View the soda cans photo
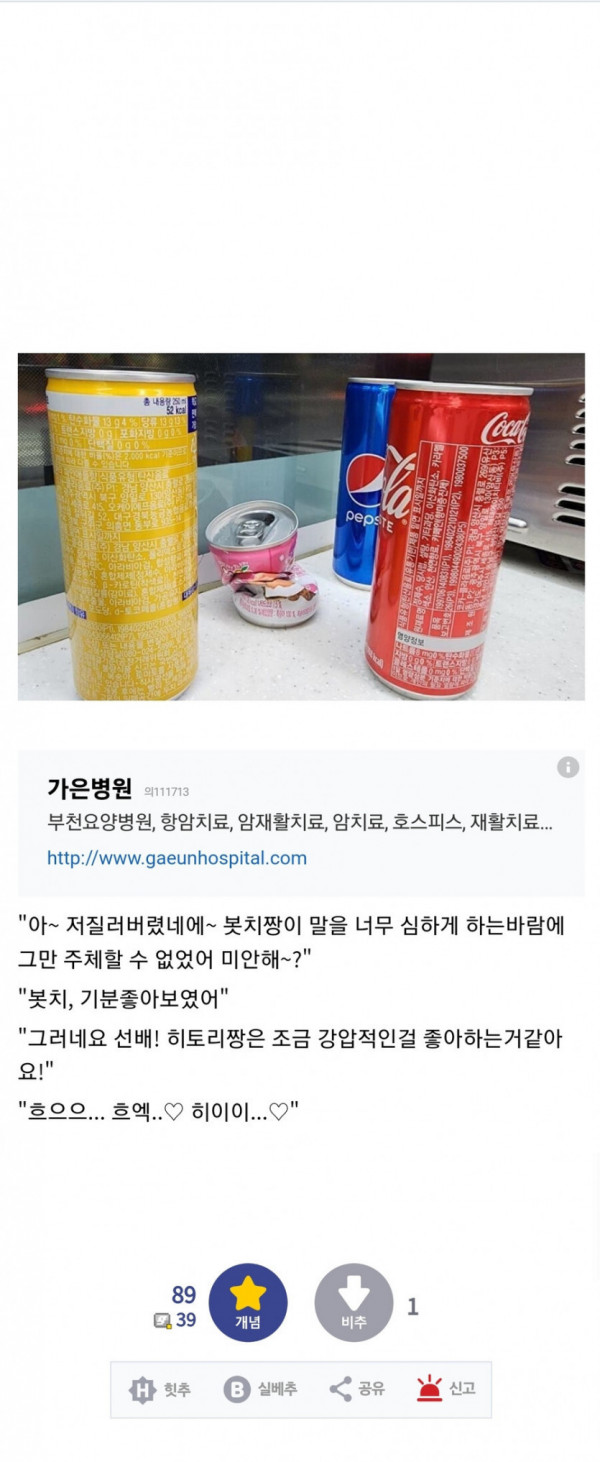 [x=301, y=526]
